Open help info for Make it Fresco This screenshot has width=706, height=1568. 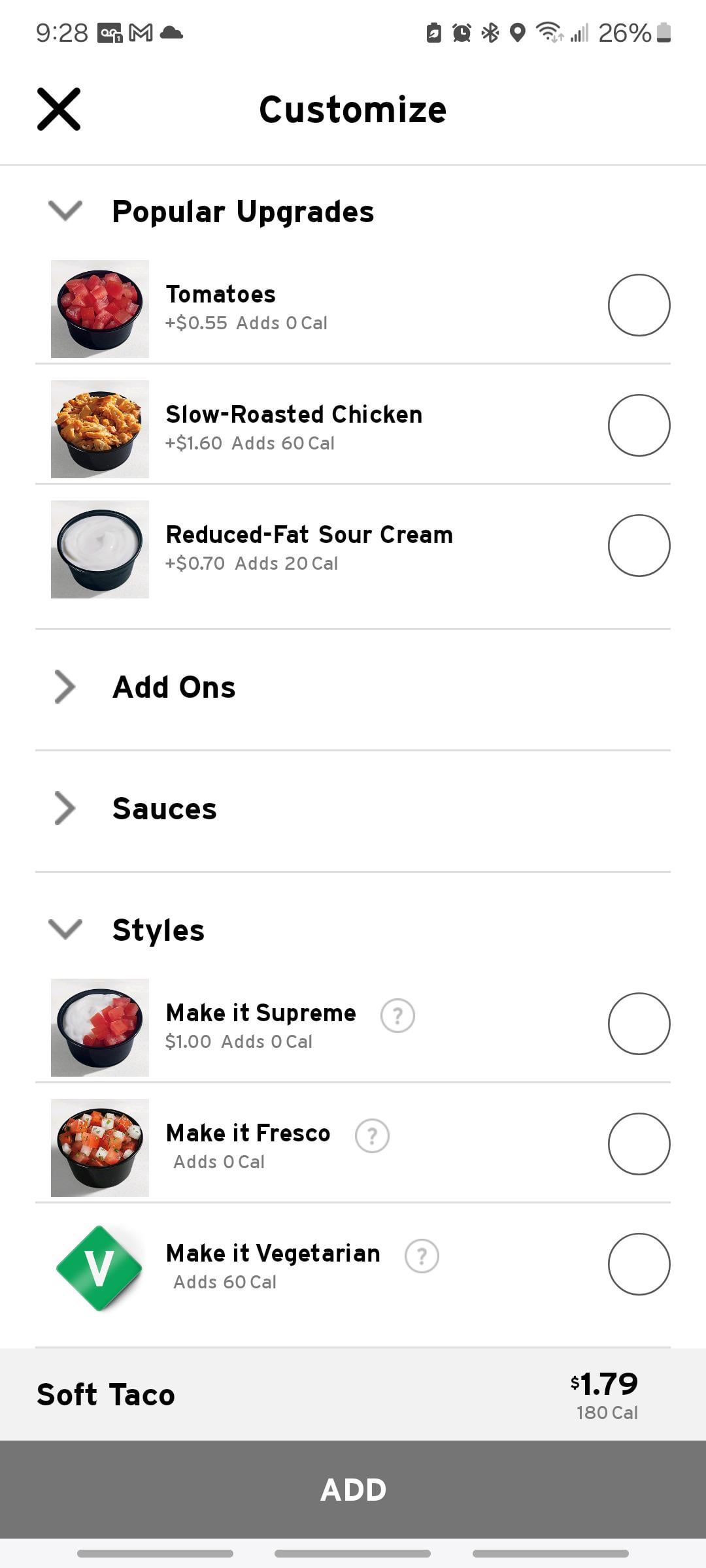(x=372, y=1136)
